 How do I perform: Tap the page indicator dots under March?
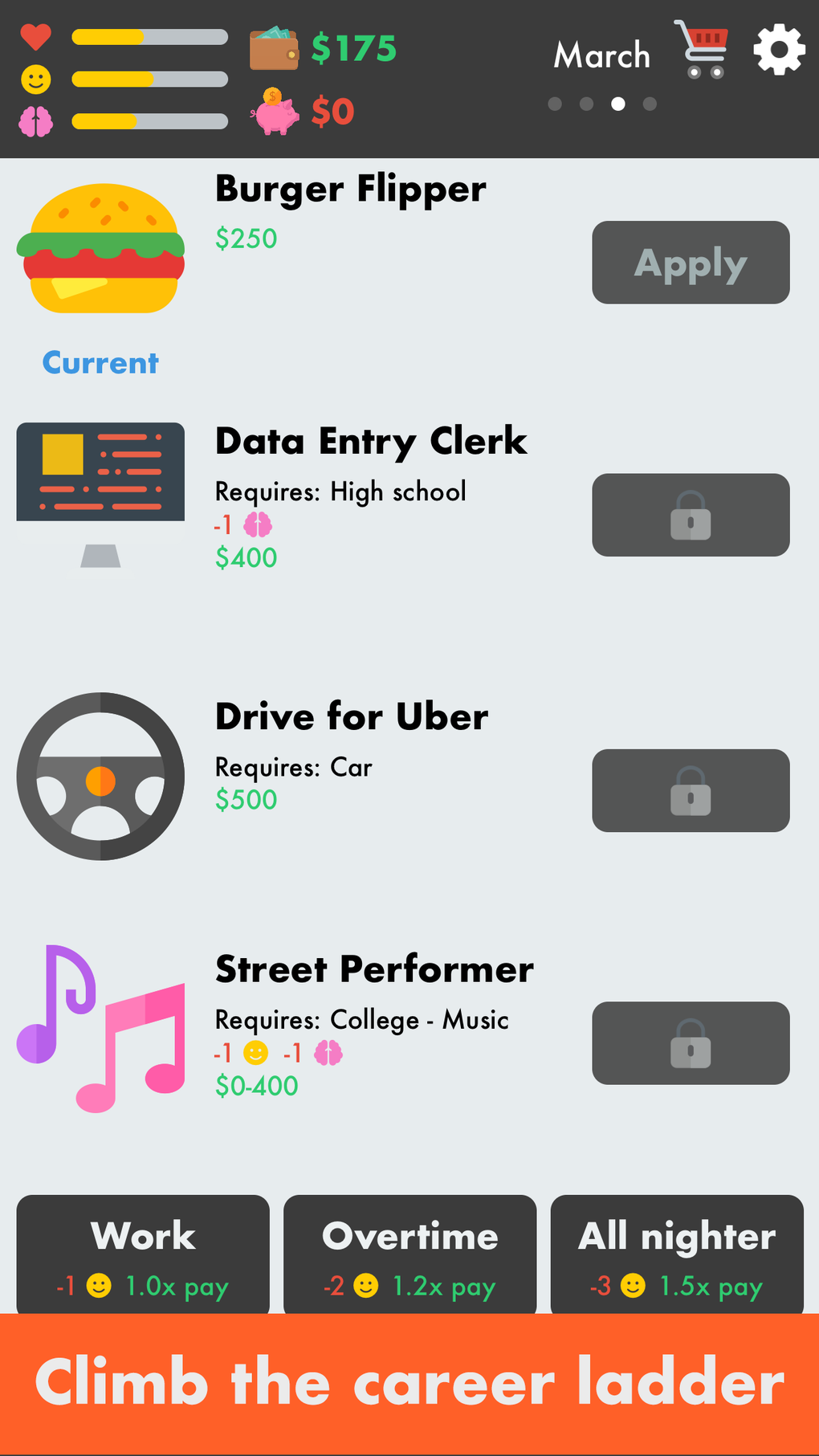(x=602, y=104)
